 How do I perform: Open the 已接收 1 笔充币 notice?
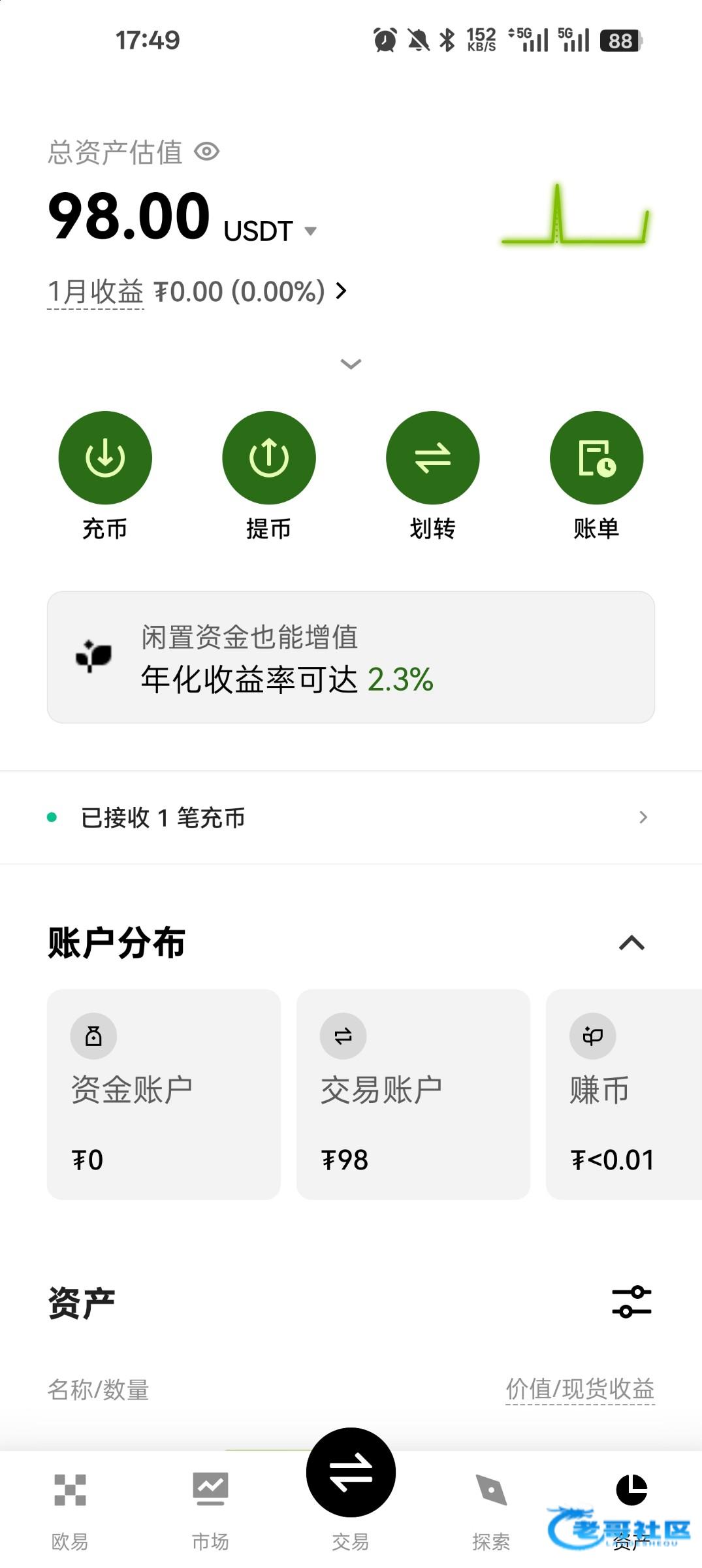point(351,817)
